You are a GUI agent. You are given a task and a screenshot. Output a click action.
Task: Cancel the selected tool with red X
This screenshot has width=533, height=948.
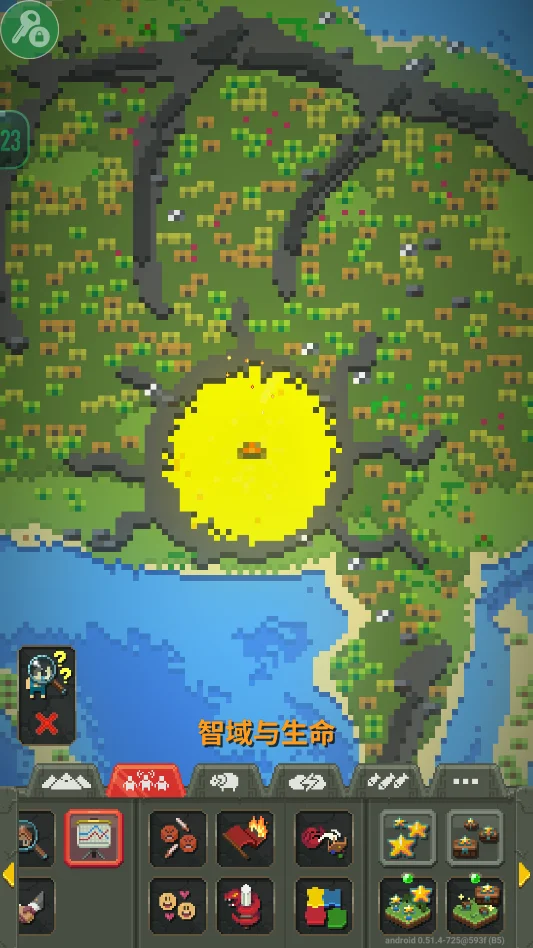[x=47, y=722]
